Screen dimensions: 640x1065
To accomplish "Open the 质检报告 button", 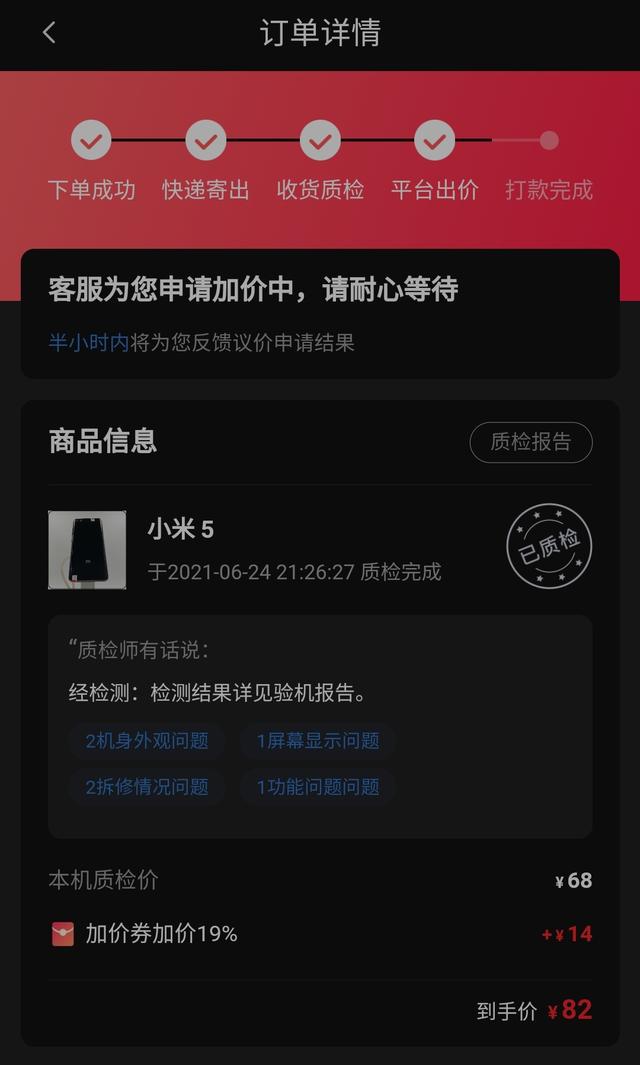I will click(x=531, y=442).
